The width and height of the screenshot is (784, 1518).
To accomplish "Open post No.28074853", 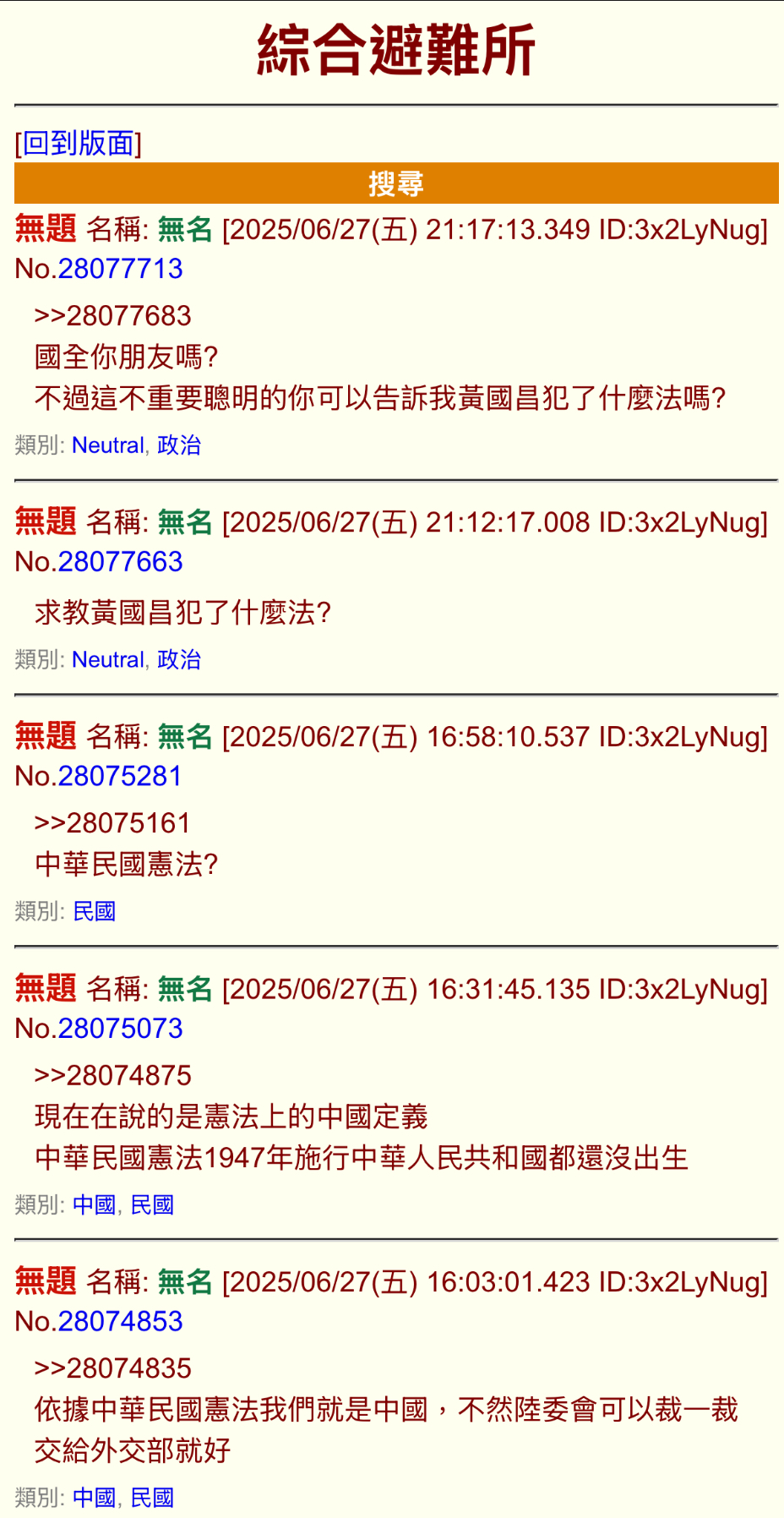I will coord(120,1322).
